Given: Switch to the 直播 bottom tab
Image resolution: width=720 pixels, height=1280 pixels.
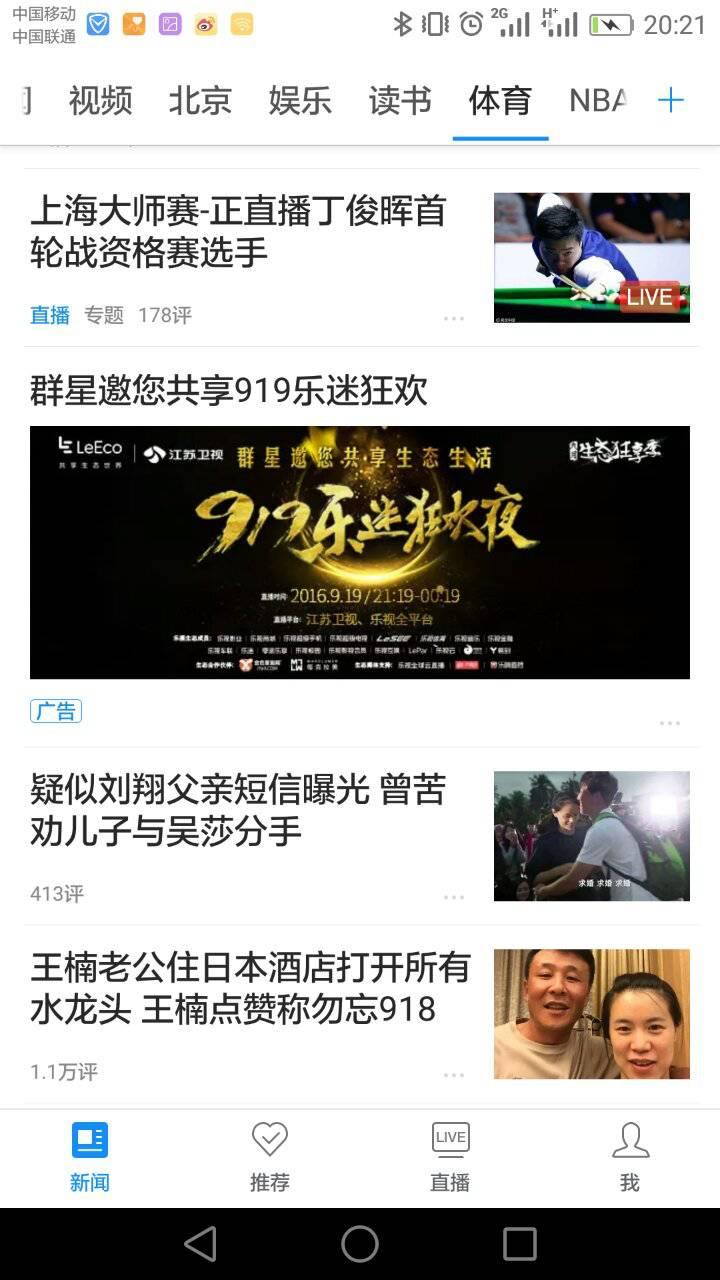Looking at the screenshot, I should pos(450,1156).
